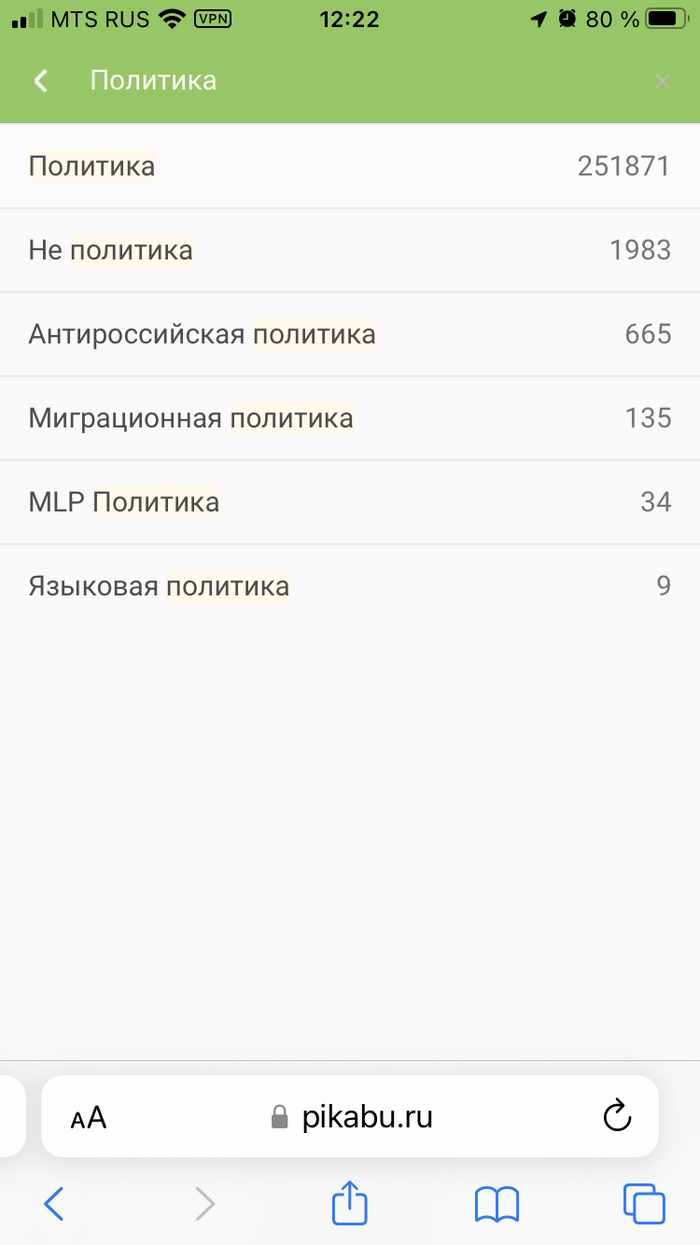The height and width of the screenshot is (1245, 700).
Task: Open the AA page settings menu
Action: tap(89, 1117)
